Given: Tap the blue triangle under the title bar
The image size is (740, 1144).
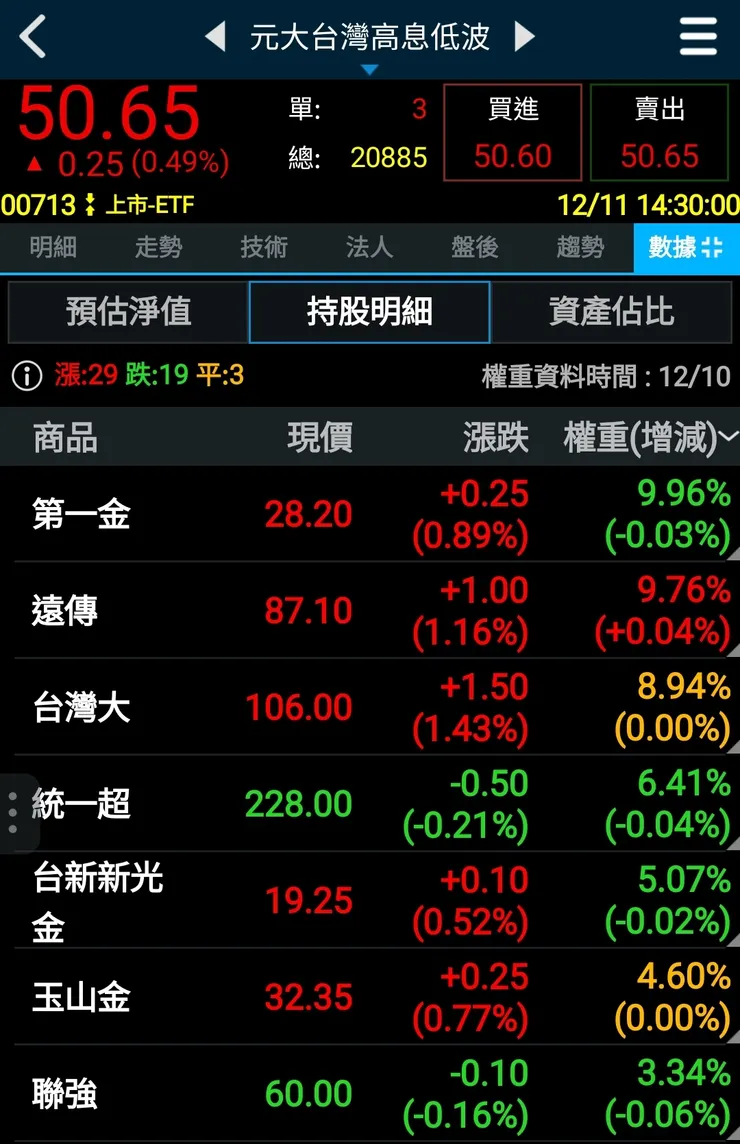Looking at the screenshot, I should [x=370, y=69].
